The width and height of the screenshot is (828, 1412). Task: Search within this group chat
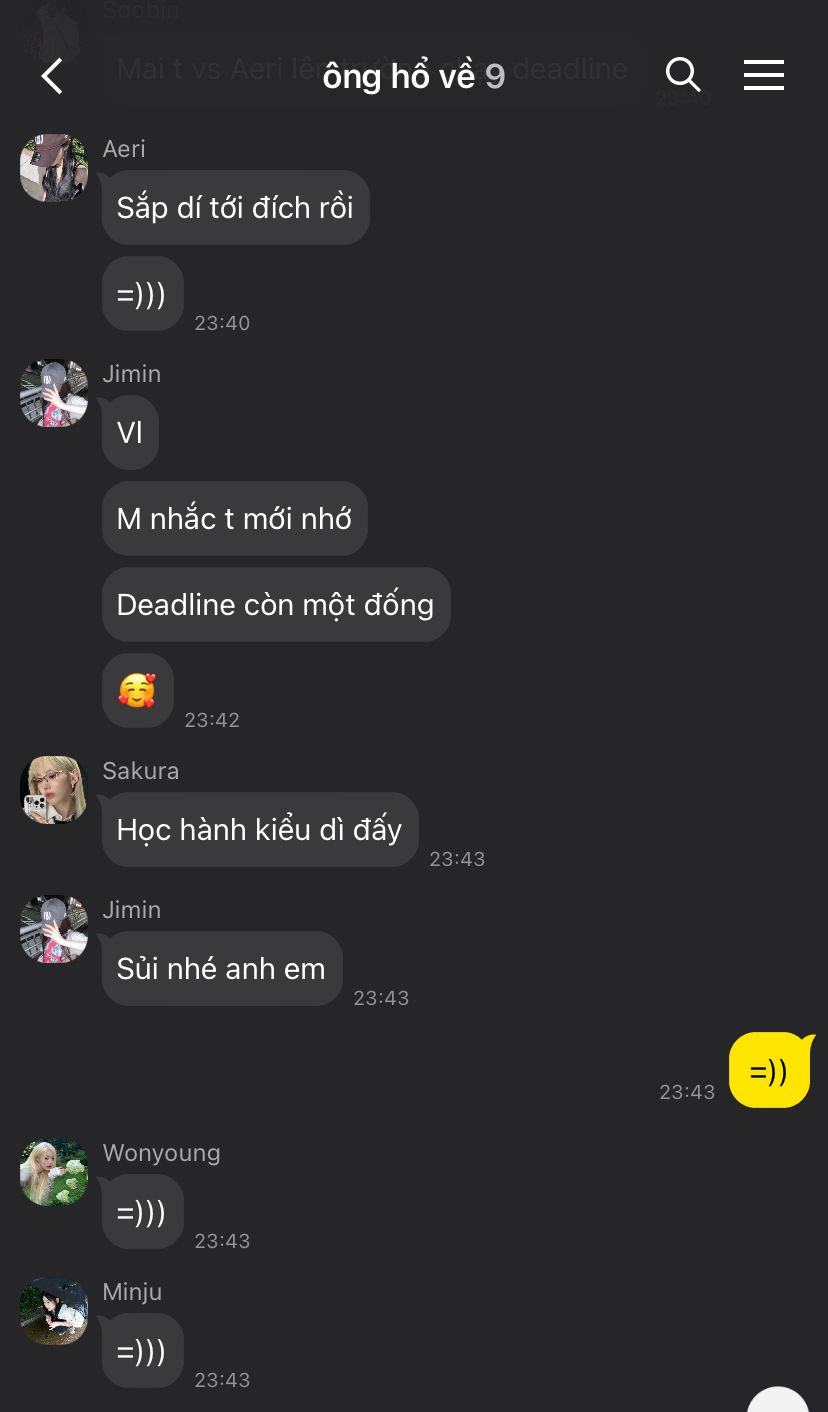click(682, 75)
